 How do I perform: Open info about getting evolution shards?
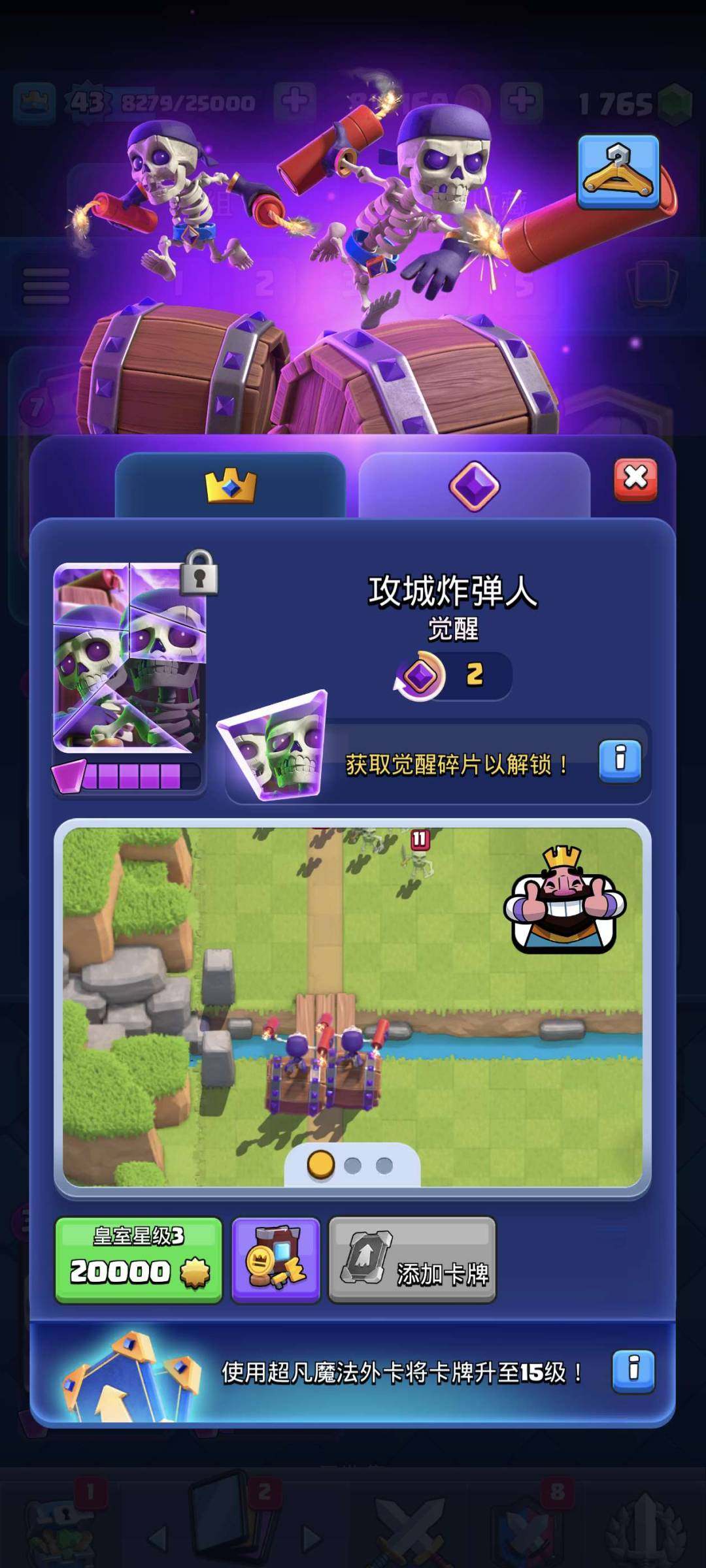pos(620,760)
